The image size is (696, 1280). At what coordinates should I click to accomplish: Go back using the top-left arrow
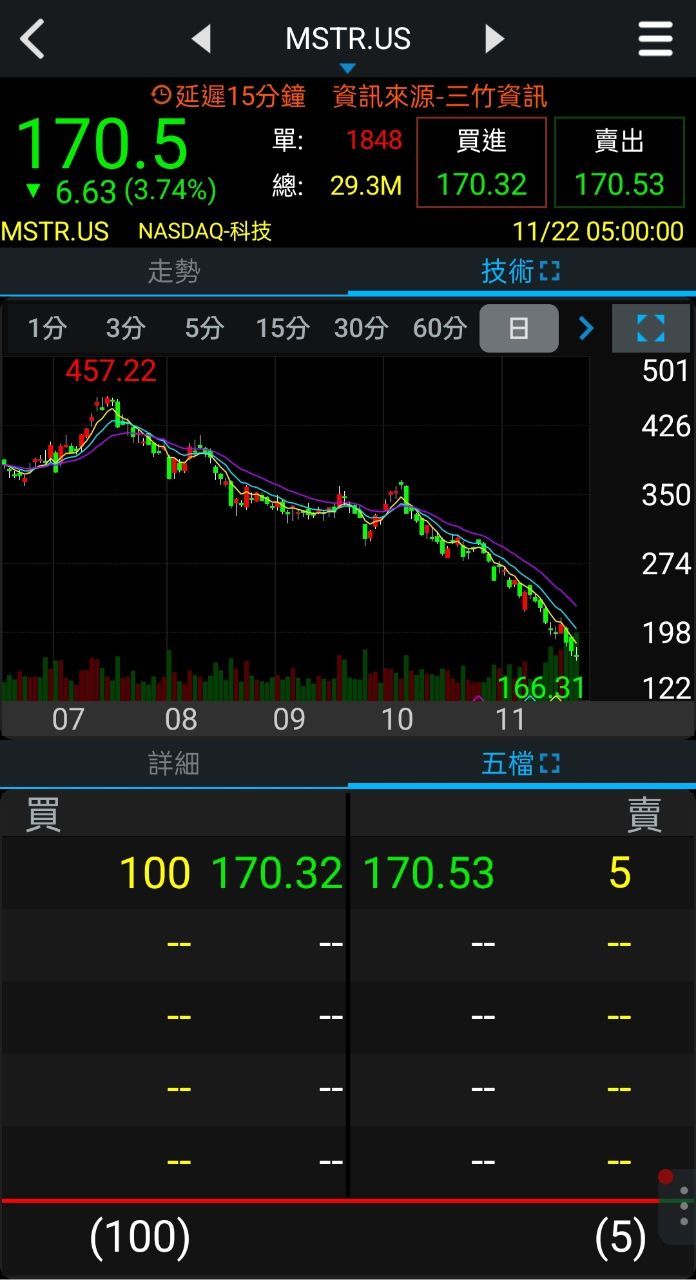33,40
